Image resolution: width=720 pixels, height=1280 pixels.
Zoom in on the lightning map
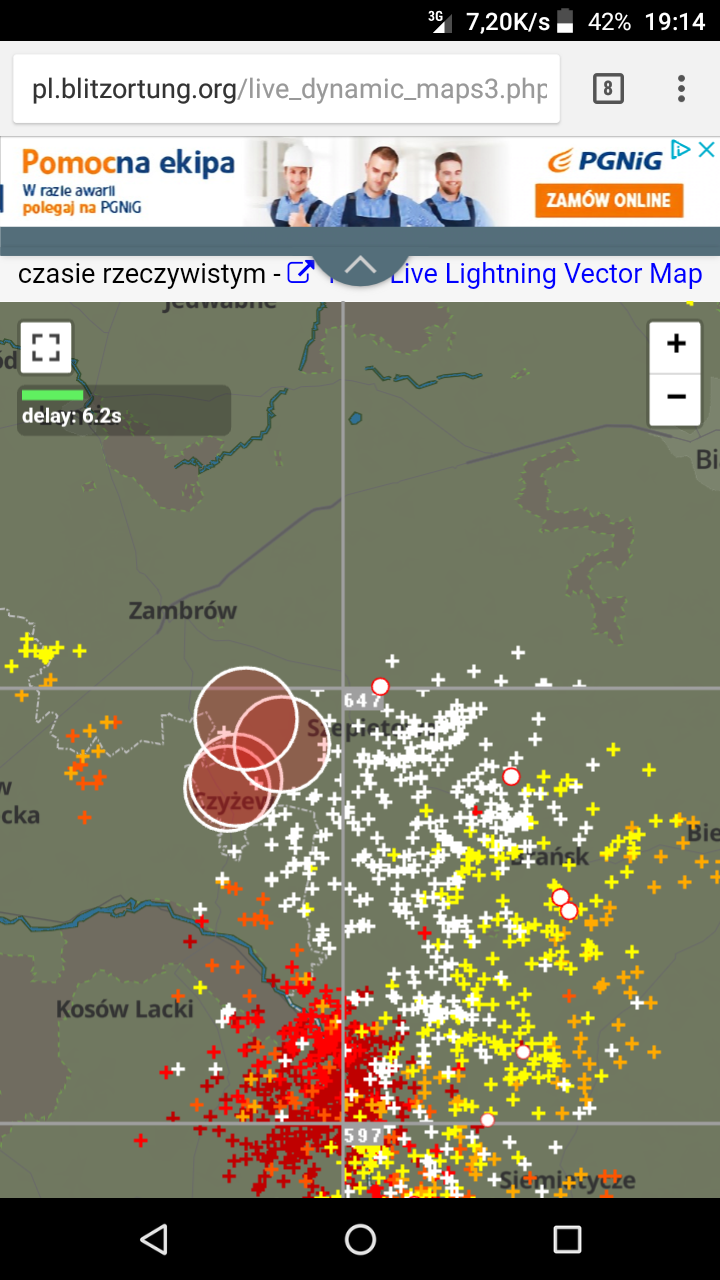pyautogui.click(x=676, y=345)
